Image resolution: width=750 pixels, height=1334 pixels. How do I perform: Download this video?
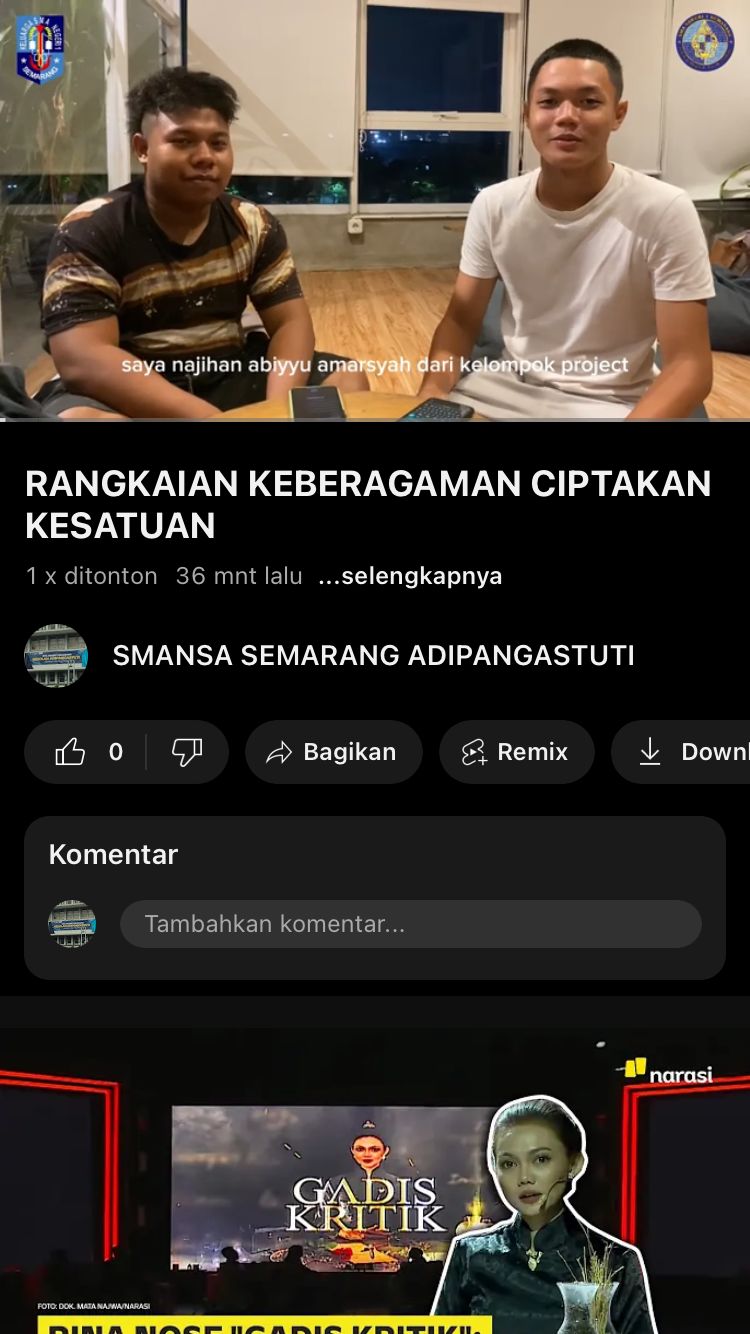pyautogui.click(x=681, y=752)
